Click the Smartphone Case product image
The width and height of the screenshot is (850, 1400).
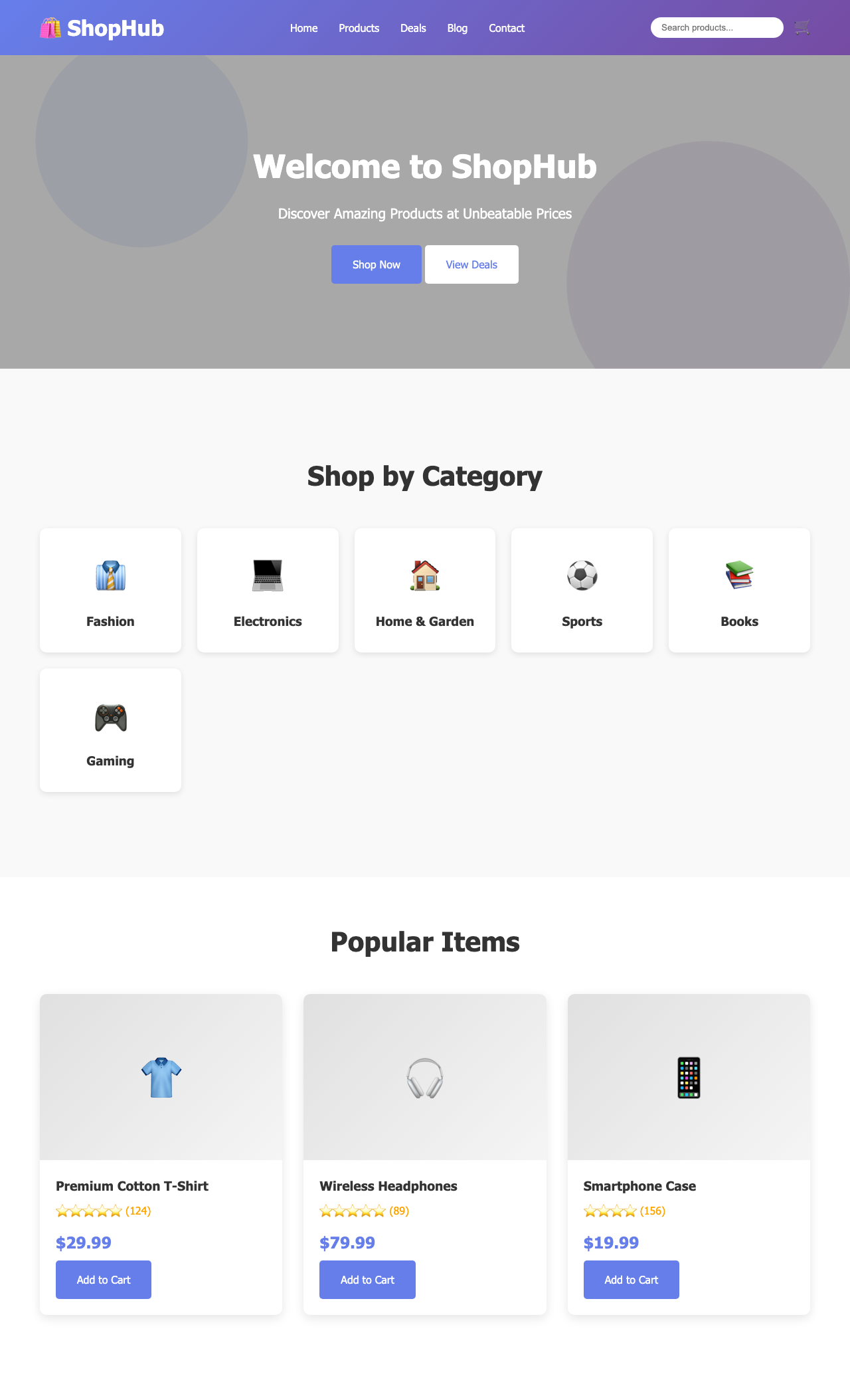coord(689,1078)
